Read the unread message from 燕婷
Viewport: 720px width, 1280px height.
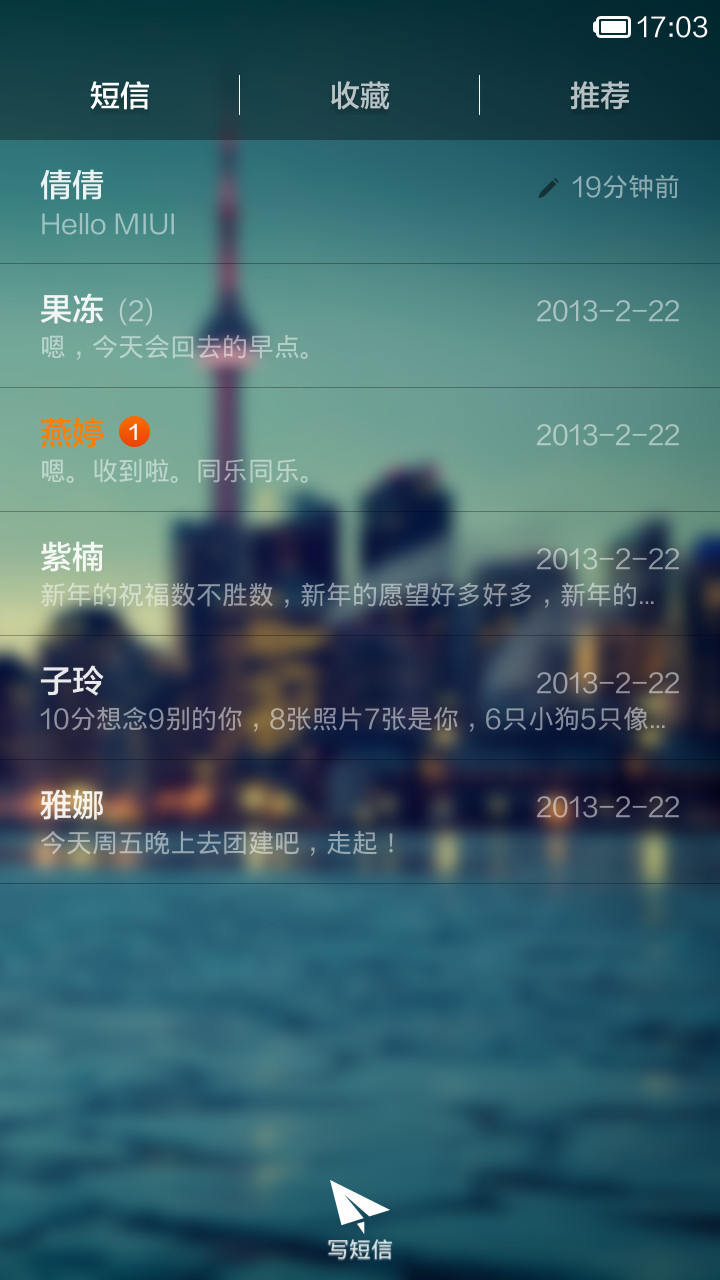[360, 450]
